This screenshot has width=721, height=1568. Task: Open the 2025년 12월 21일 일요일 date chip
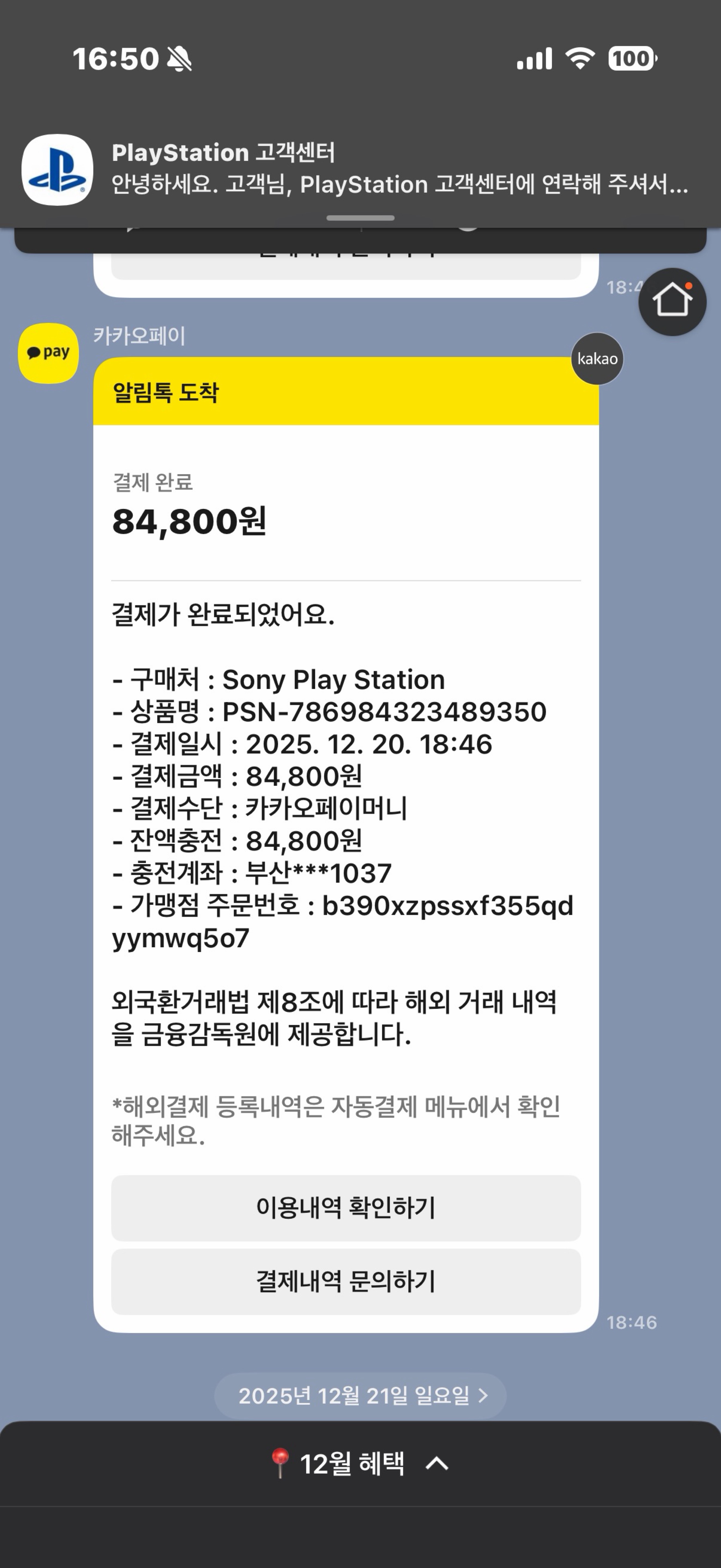[360, 1395]
